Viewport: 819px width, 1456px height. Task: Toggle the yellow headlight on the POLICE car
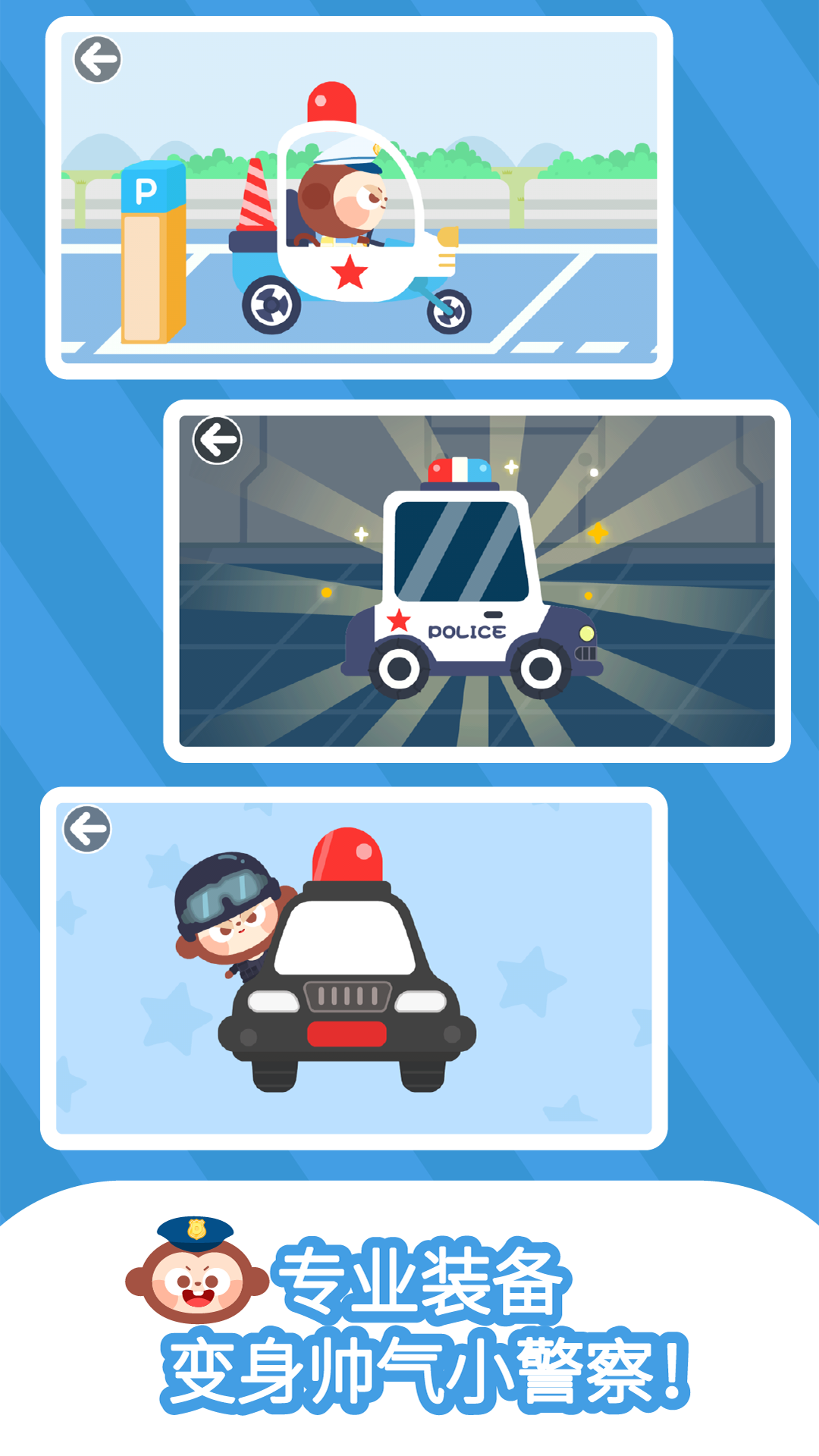[x=585, y=632]
